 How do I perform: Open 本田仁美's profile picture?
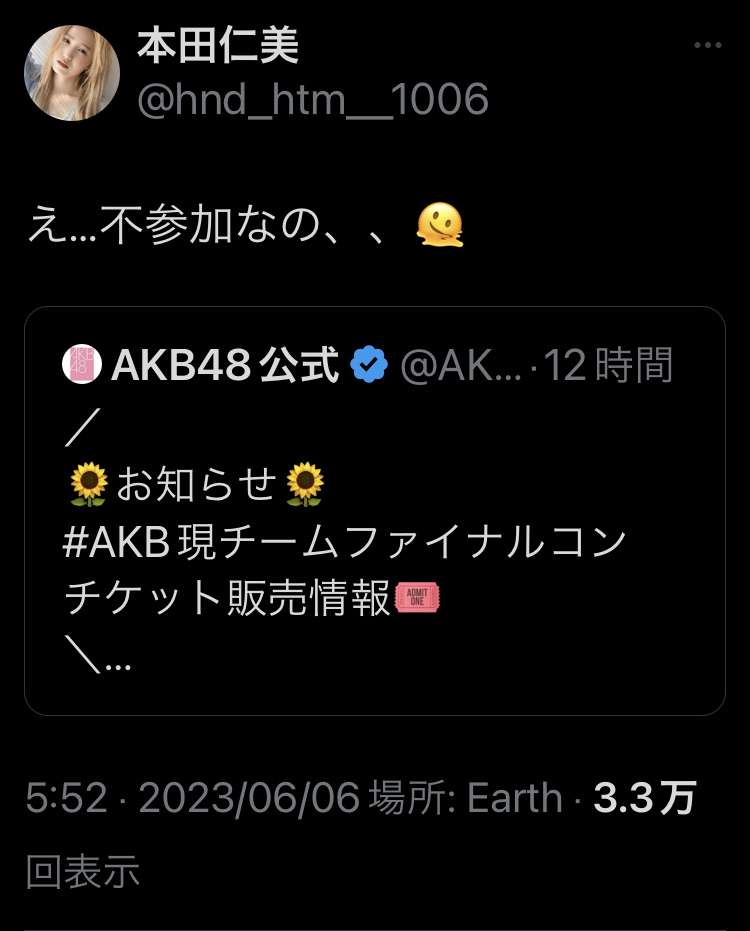click(x=72, y=73)
